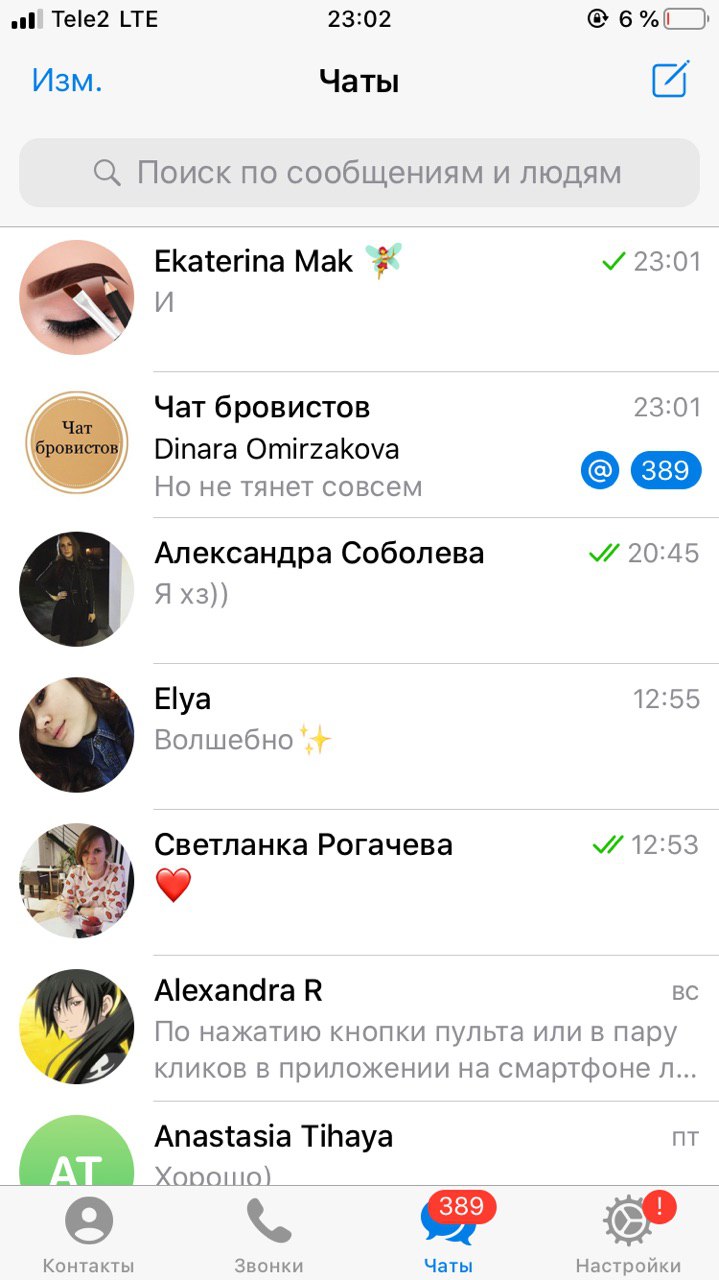Switch to the Контакты tab
Image resolution: width=719 pixels, height=1280 pixels.
pyautogui.click(x=89, y=1235)
